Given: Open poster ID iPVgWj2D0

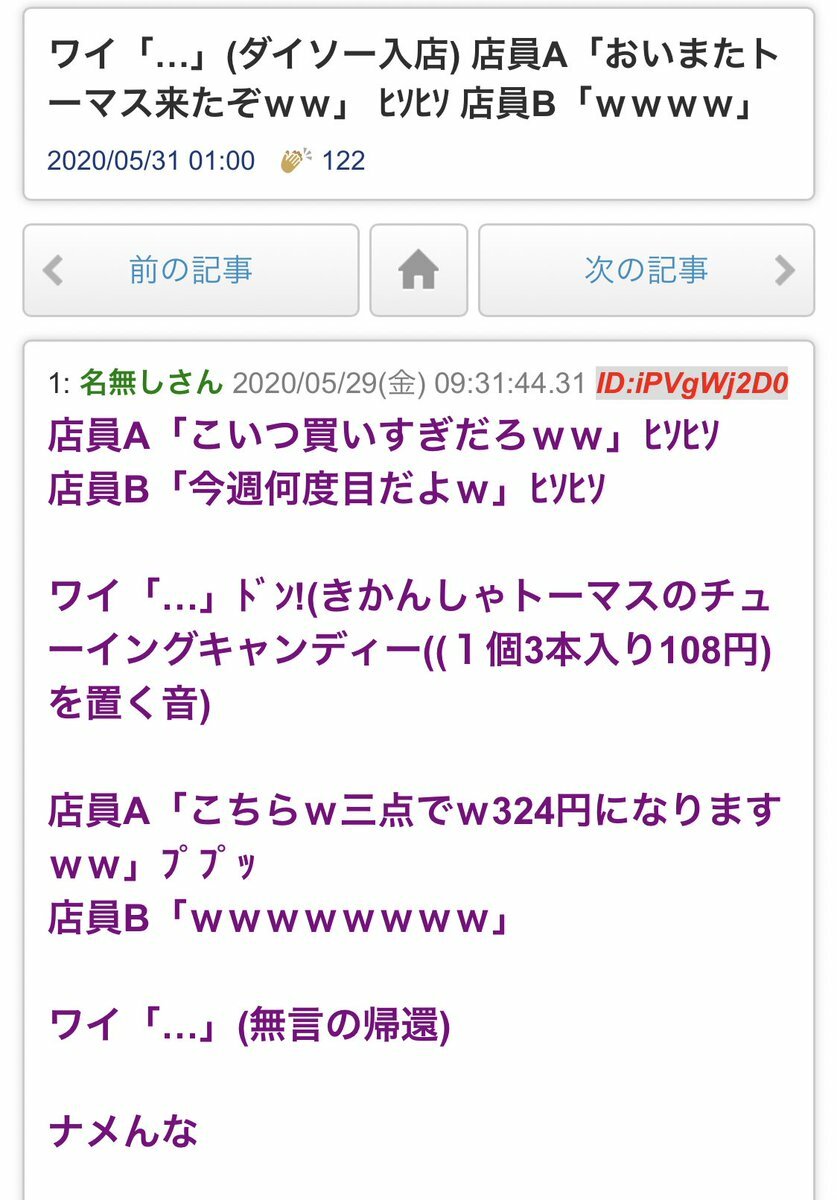Looking at the screenshot, I should (x=691, y=382).
